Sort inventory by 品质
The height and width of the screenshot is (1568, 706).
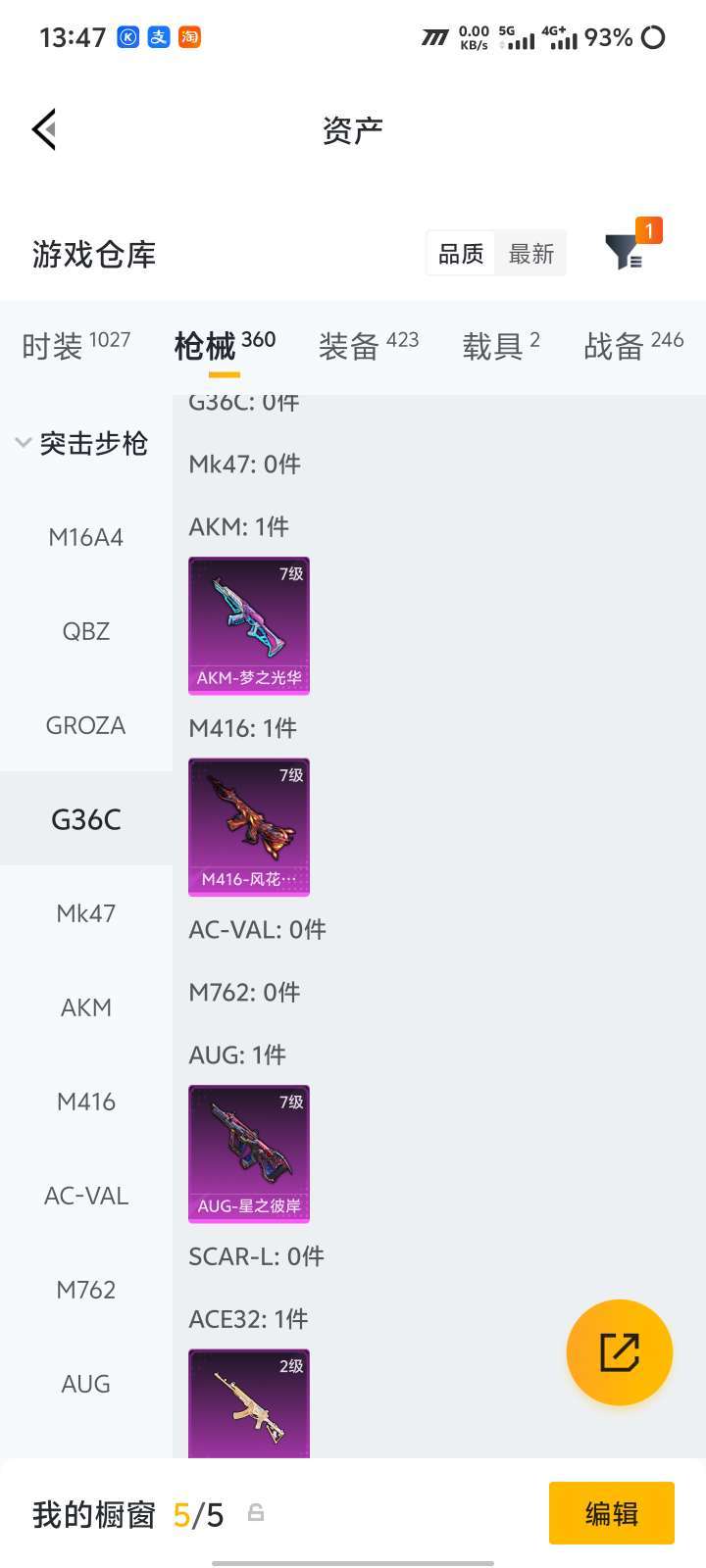[461, 254]
